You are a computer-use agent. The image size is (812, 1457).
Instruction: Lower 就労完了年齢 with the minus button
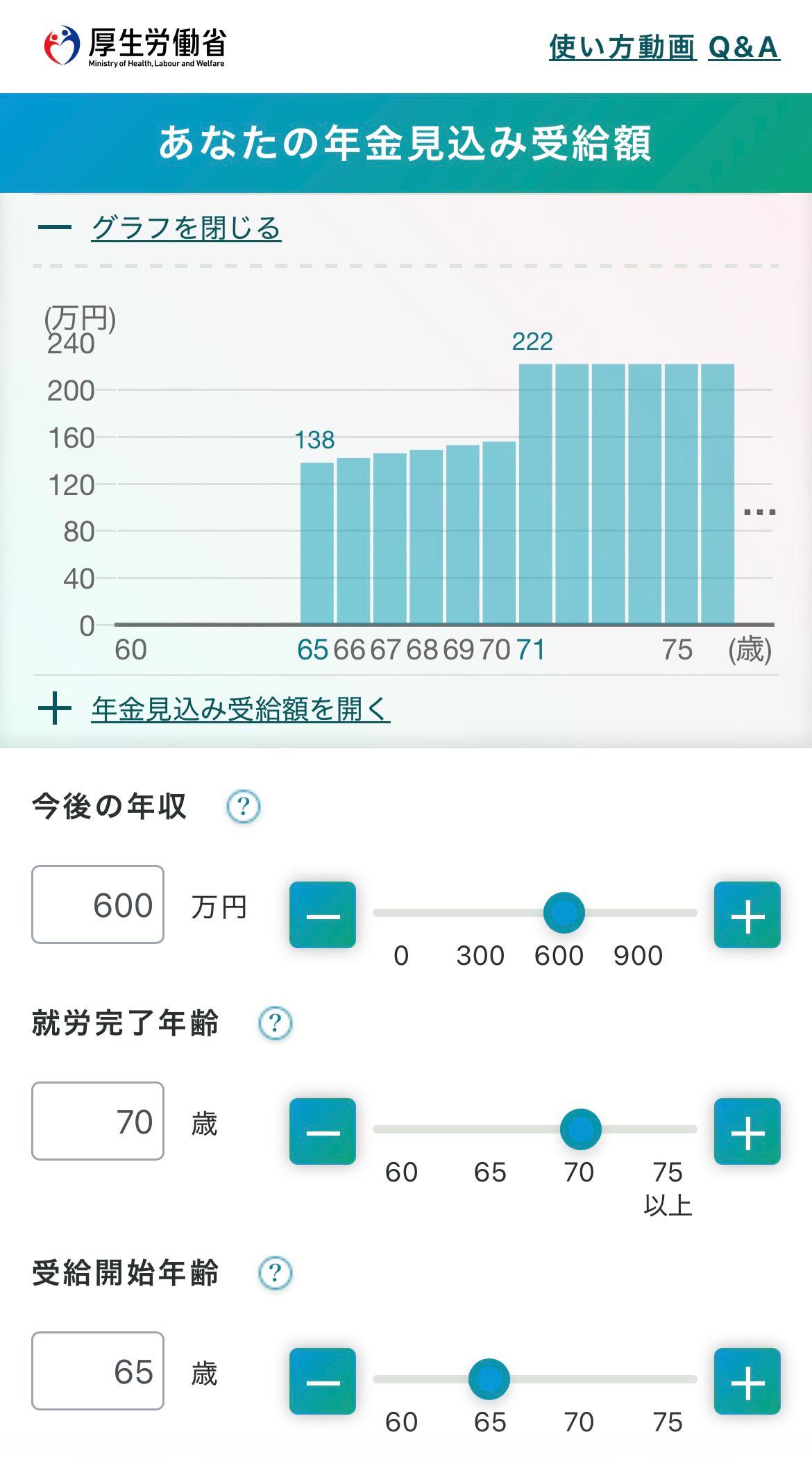coord(323,1131)
